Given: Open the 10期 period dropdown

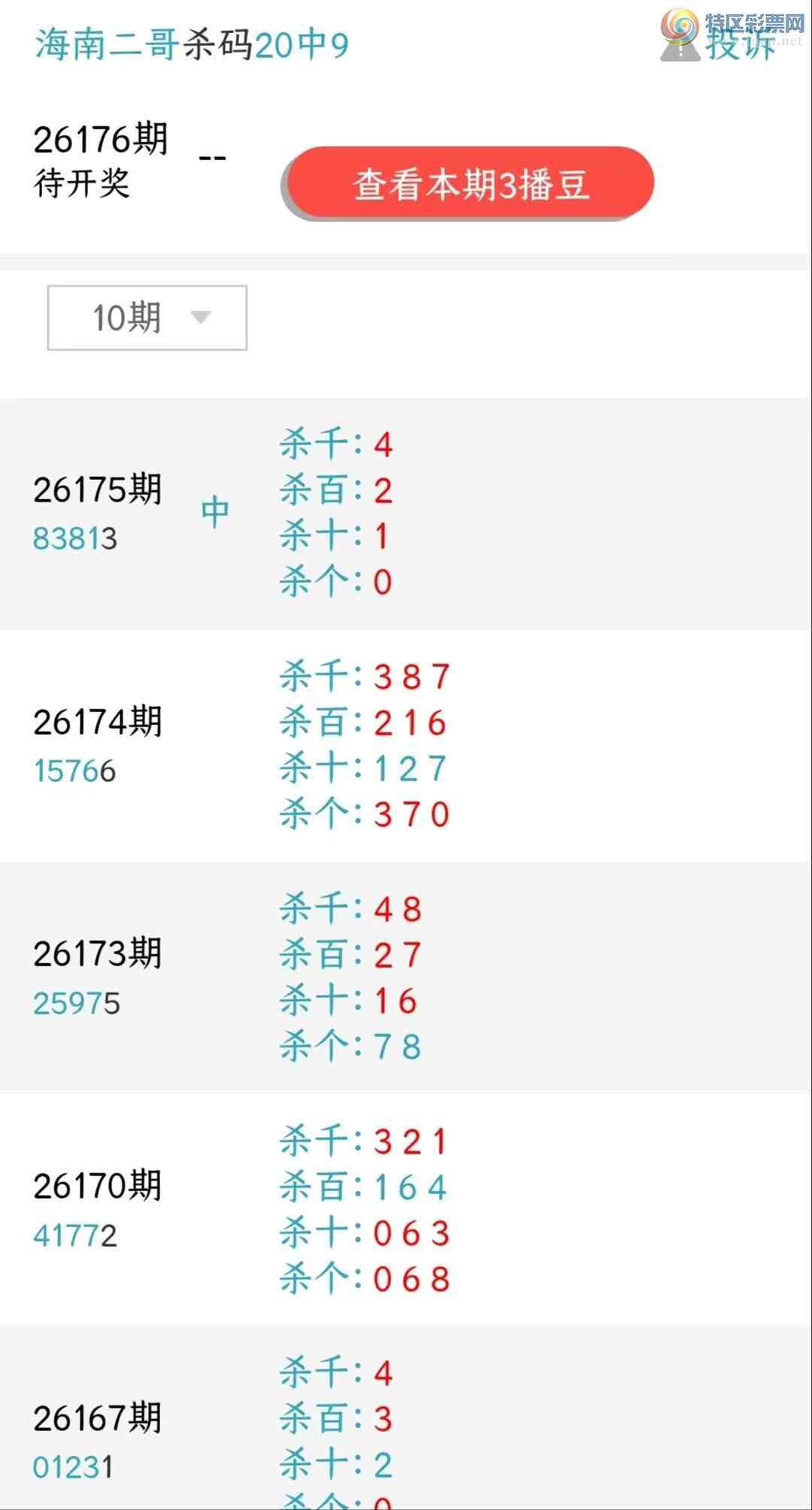Looking at the screenshot, I should 147,317.
